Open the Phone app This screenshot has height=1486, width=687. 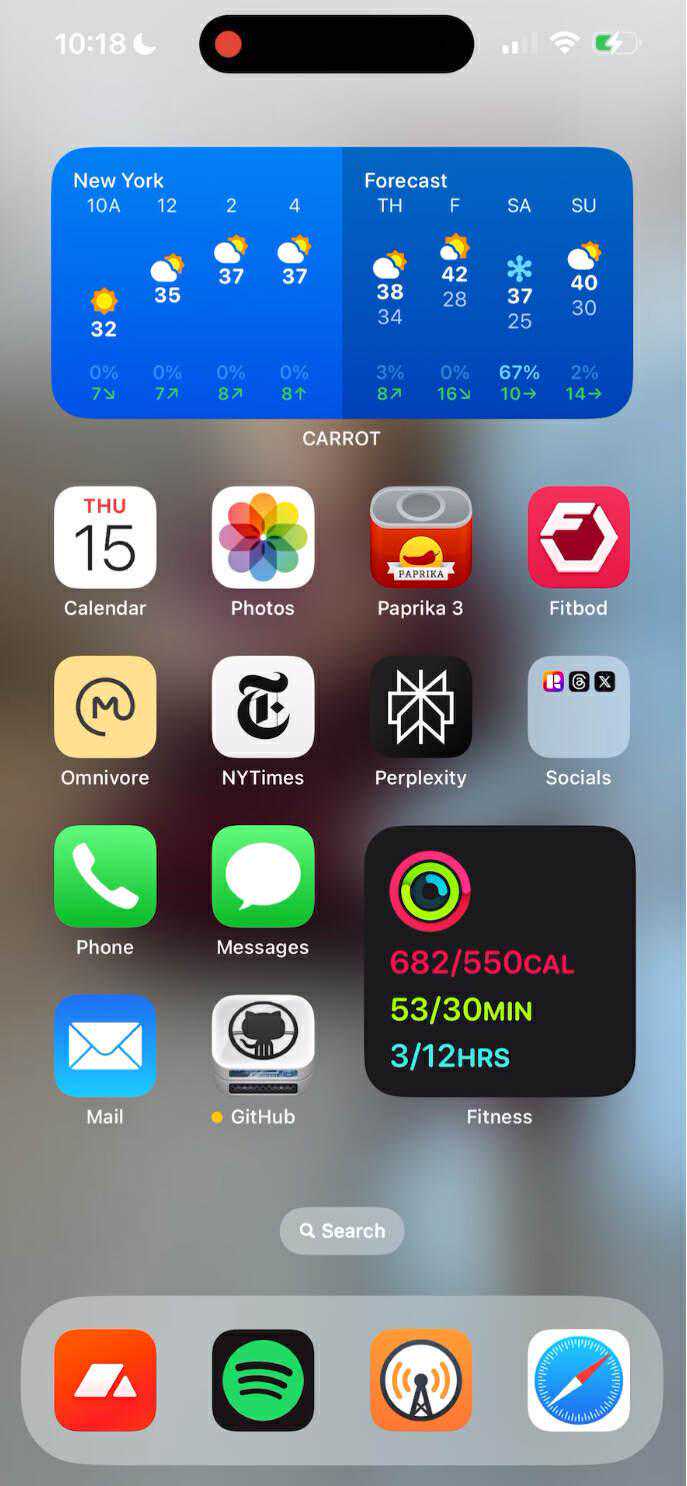(105, 877)
